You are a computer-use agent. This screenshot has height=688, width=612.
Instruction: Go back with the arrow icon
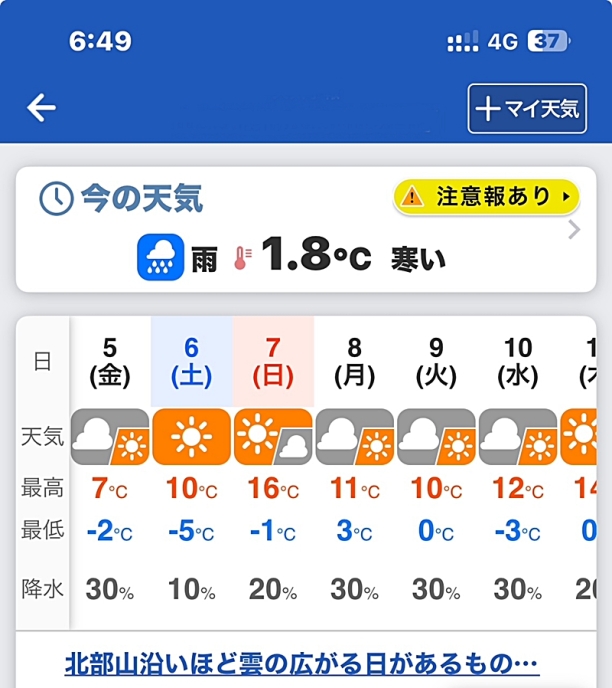(x=42, y=108)
